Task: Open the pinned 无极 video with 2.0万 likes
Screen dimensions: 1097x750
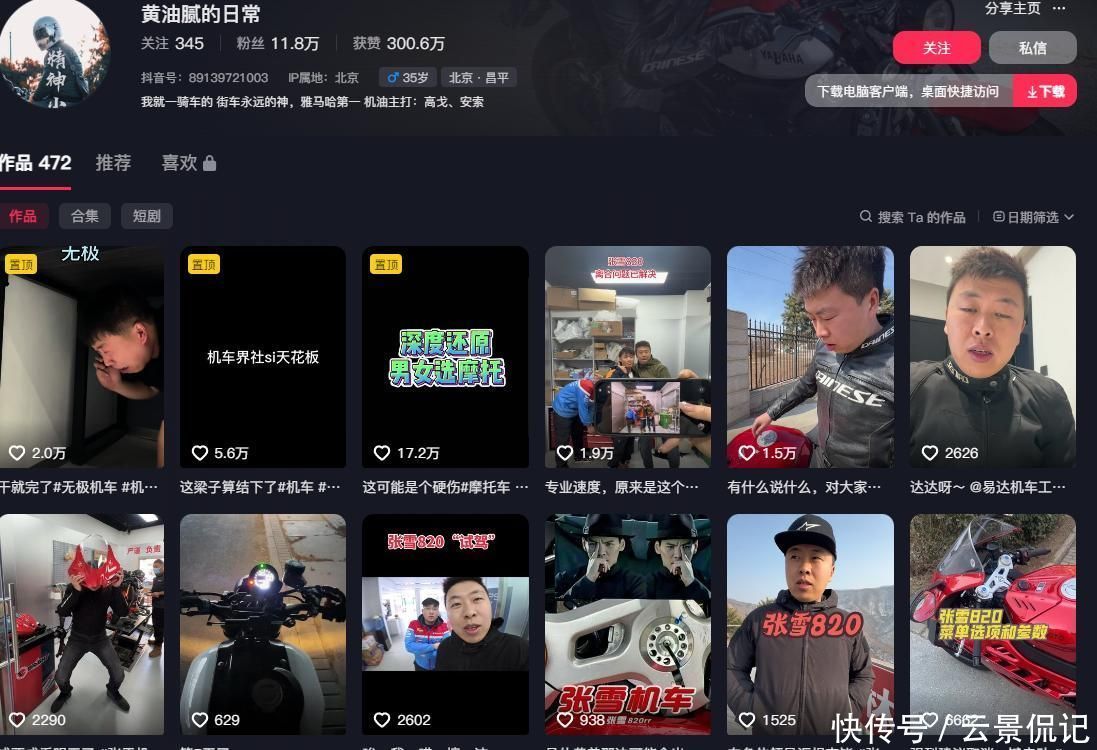Action: pos(81,357)
